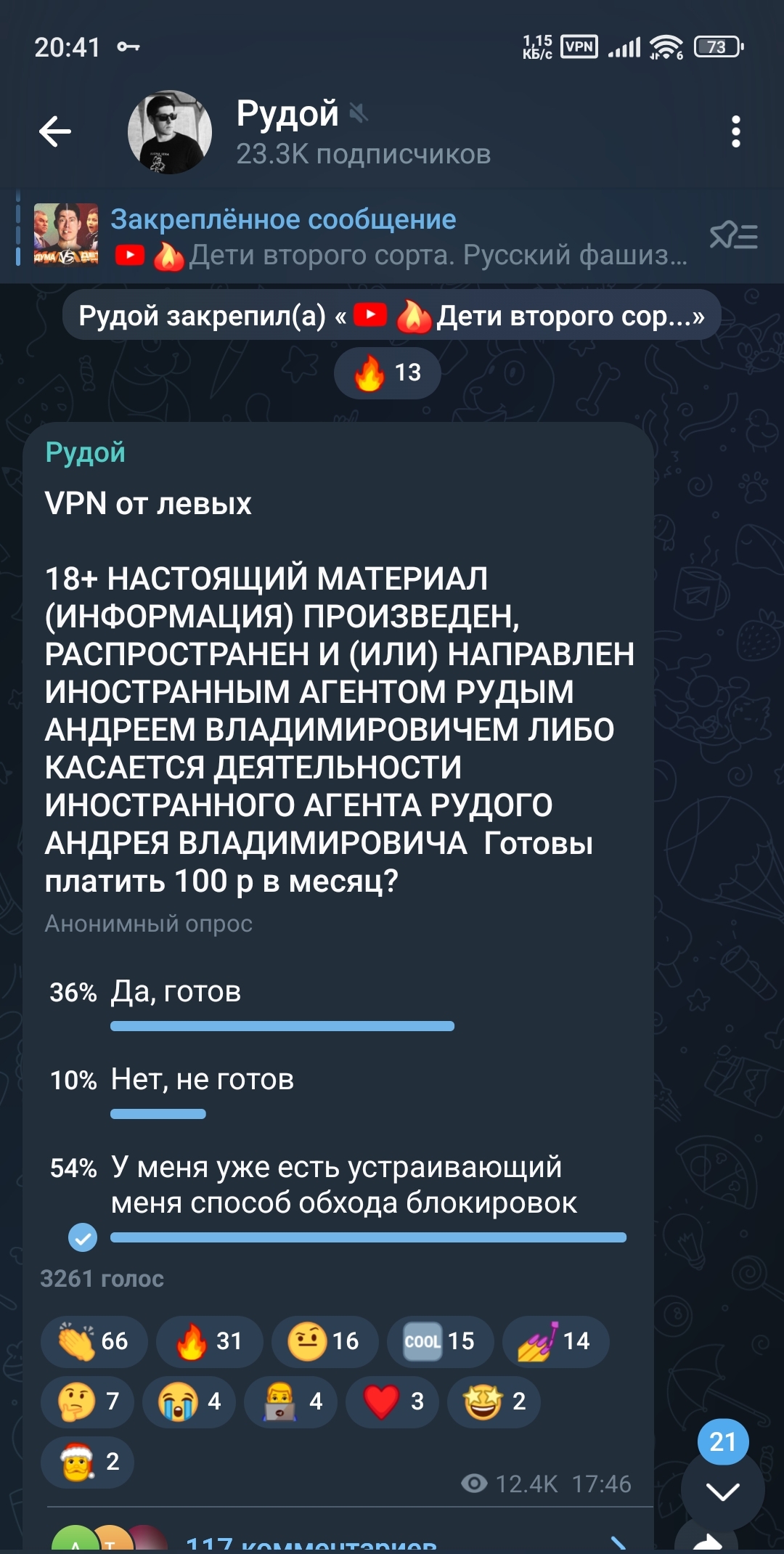Viewport: 784px width, 1554px height.
Task: Add the clapping hands reaction with 66
Action: tap(94, 1341)
